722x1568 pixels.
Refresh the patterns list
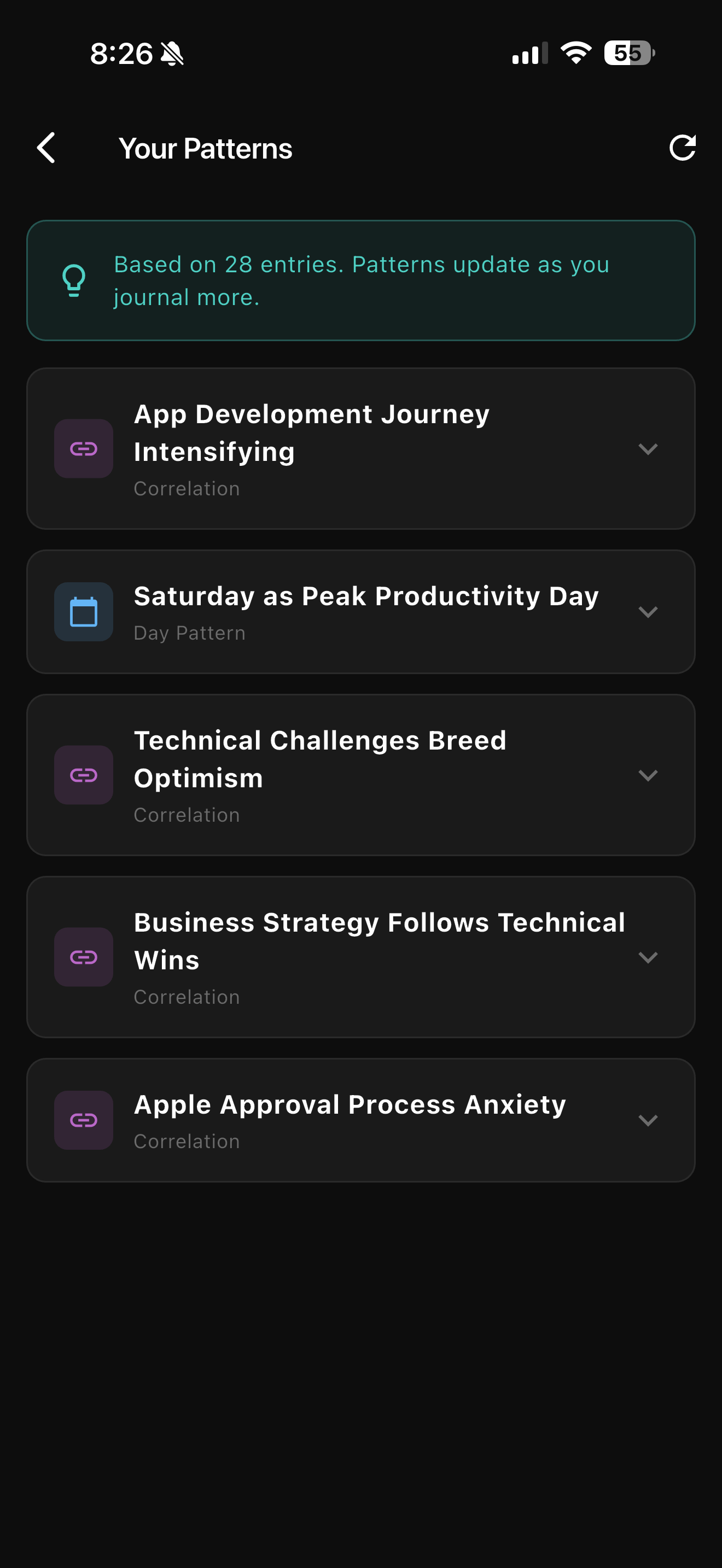coord(682,148)
